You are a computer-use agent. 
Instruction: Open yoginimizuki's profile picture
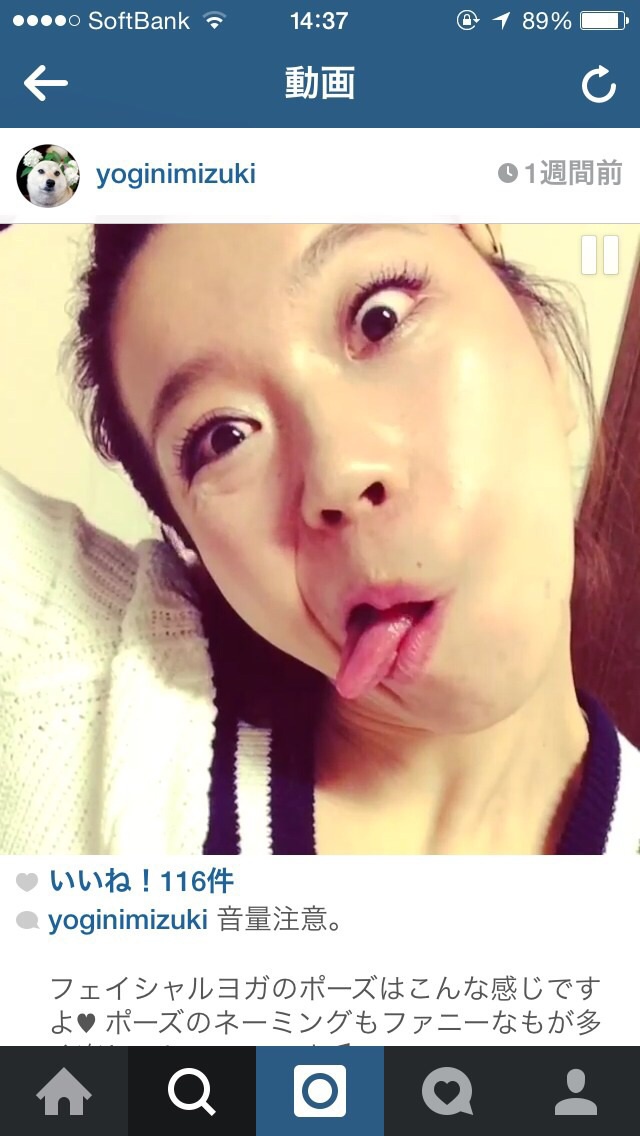(x=48, y=175)
